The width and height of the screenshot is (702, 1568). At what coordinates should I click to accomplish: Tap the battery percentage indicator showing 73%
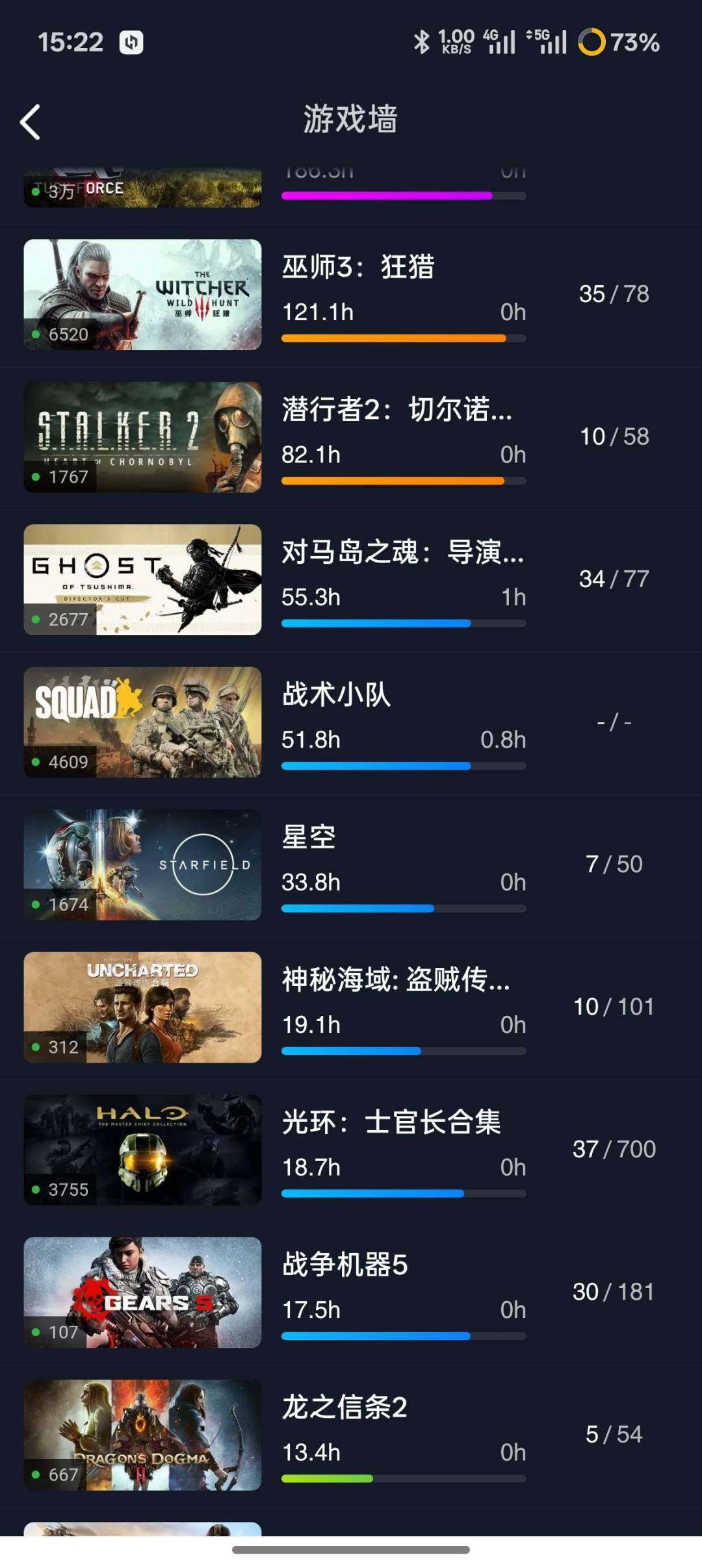click(629, 43)
